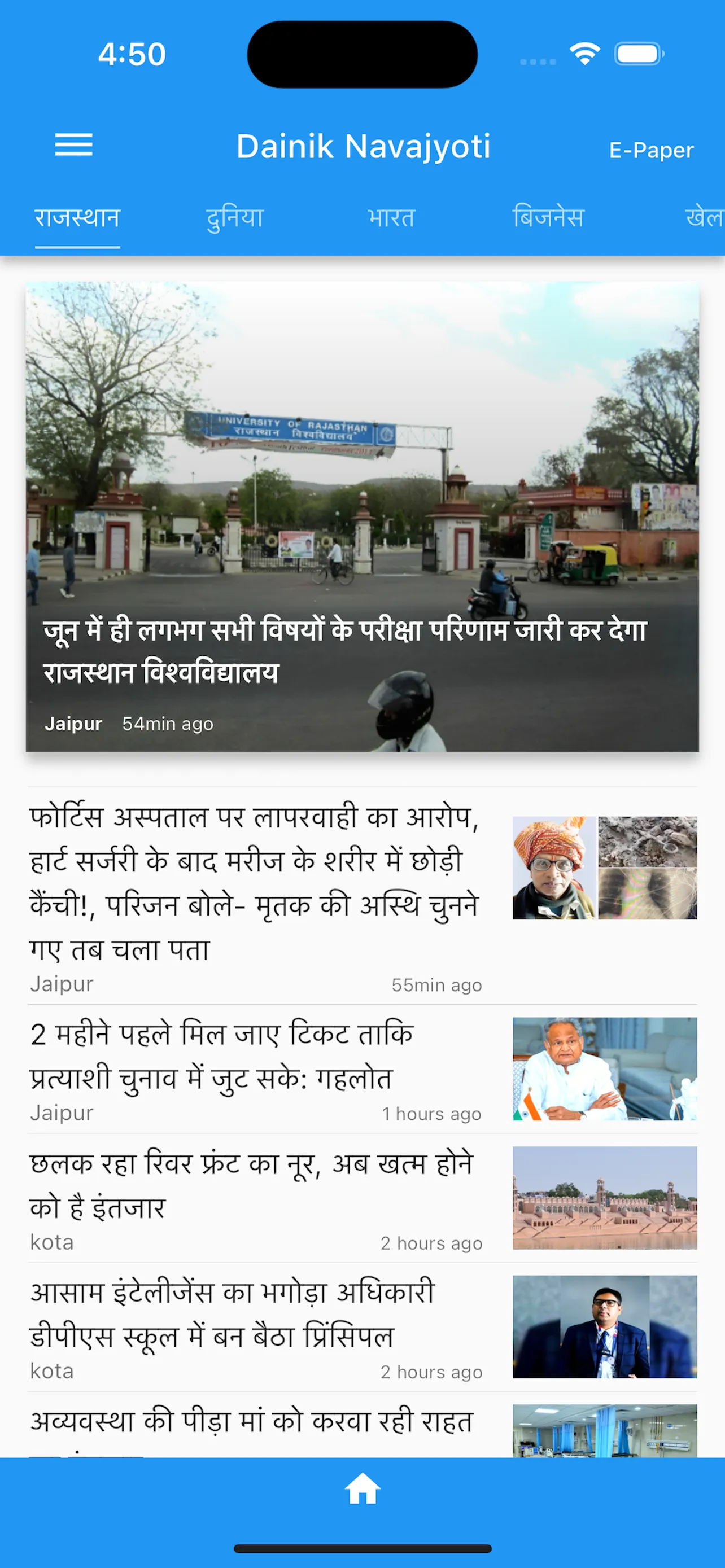This screenshot has width=725, height=1568.
Task: Open the Rajasthan University exam results story
Action: [x=361, y=516]
